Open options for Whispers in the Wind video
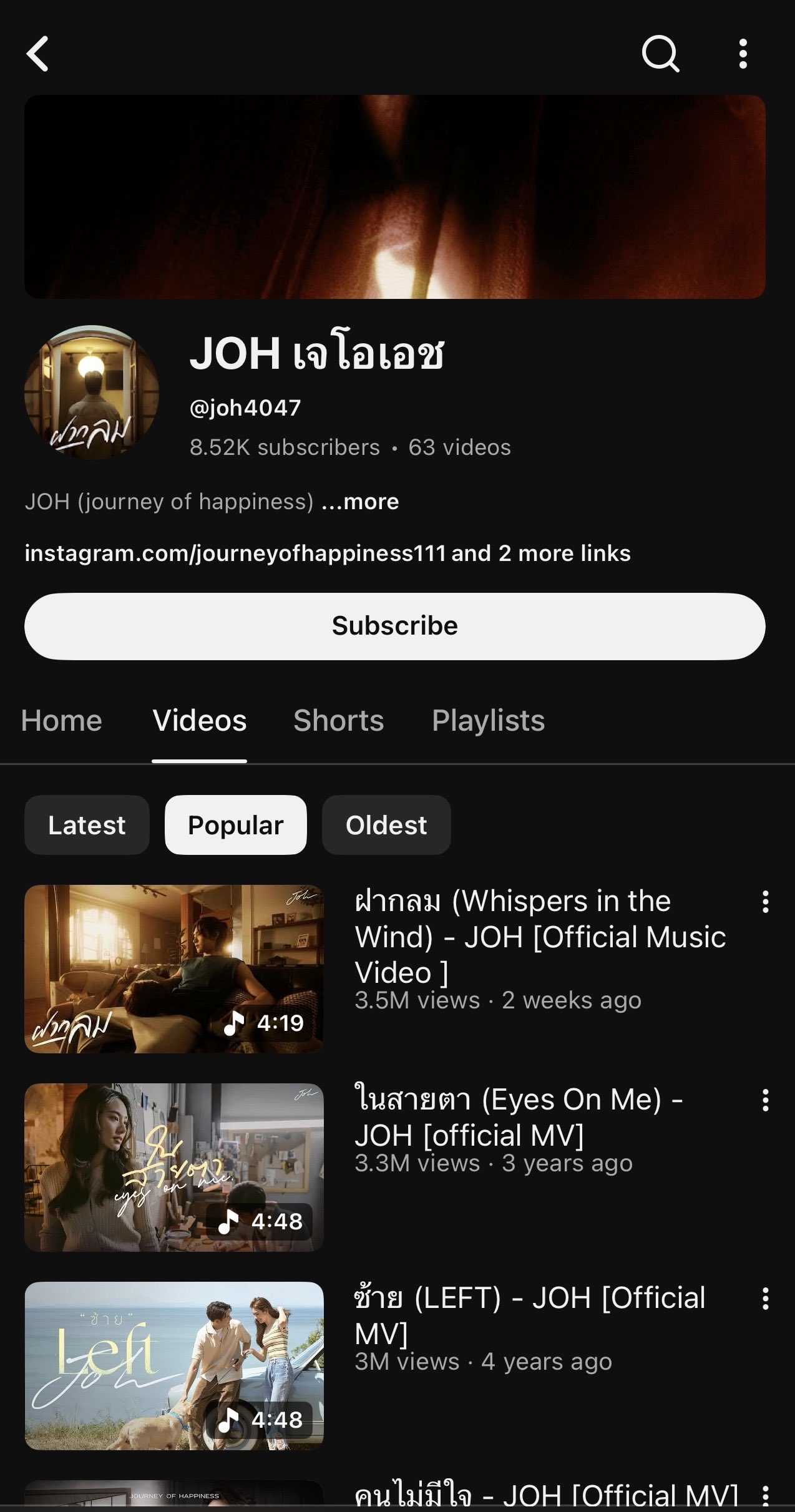Screen dimensions: 795x1512 coord(765,902)
